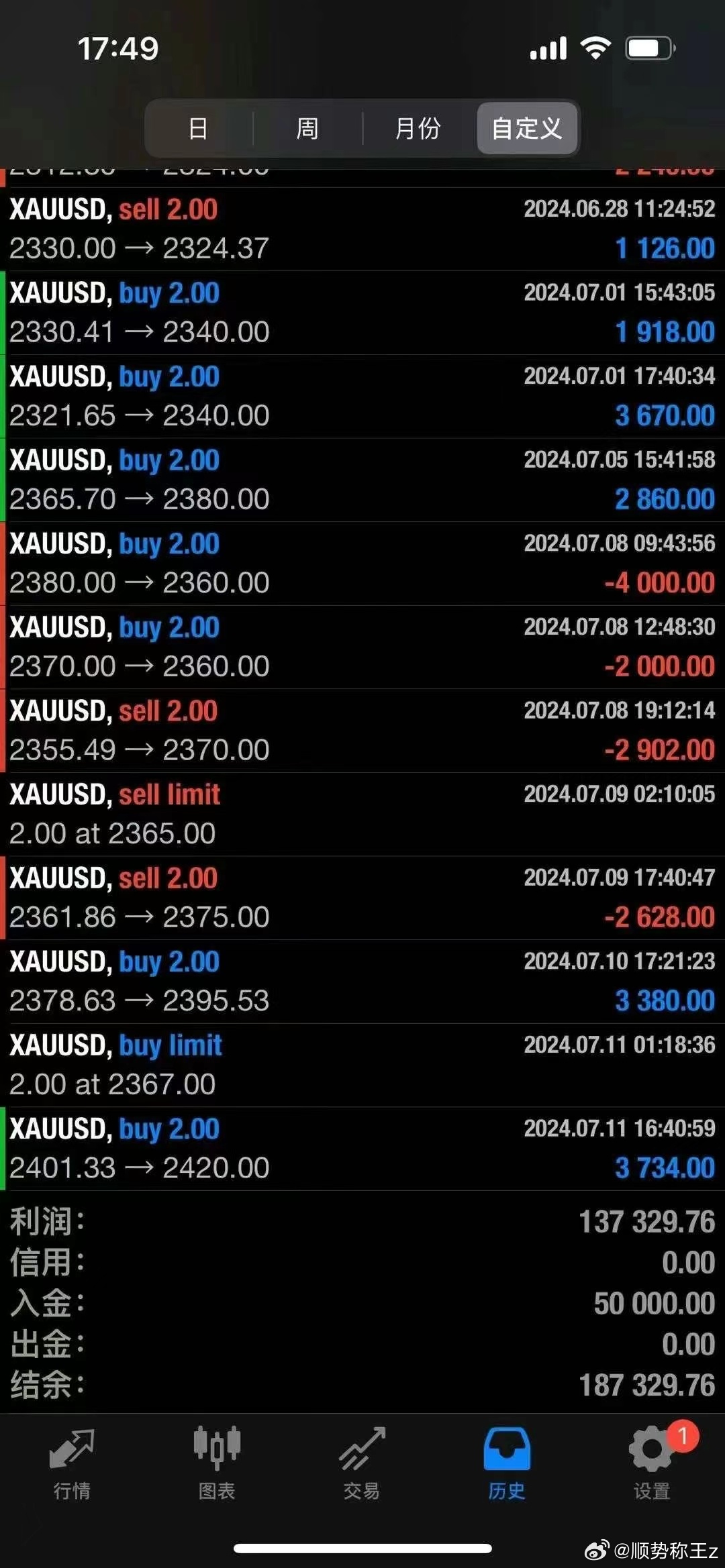Open the buy trade with 3 380.00 profit

click(362, 982)
